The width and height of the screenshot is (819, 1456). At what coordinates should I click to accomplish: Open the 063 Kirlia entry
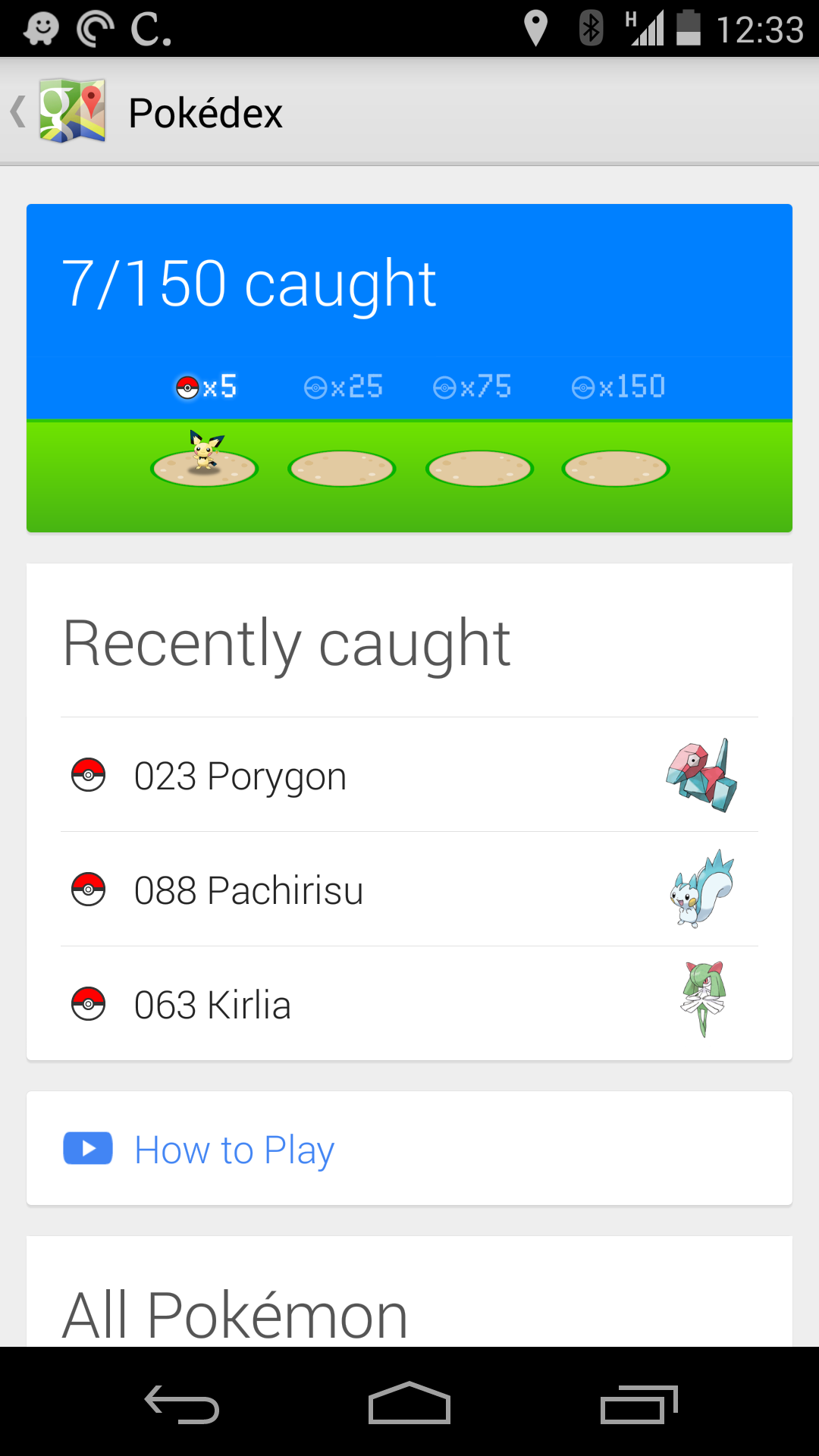409,1004
